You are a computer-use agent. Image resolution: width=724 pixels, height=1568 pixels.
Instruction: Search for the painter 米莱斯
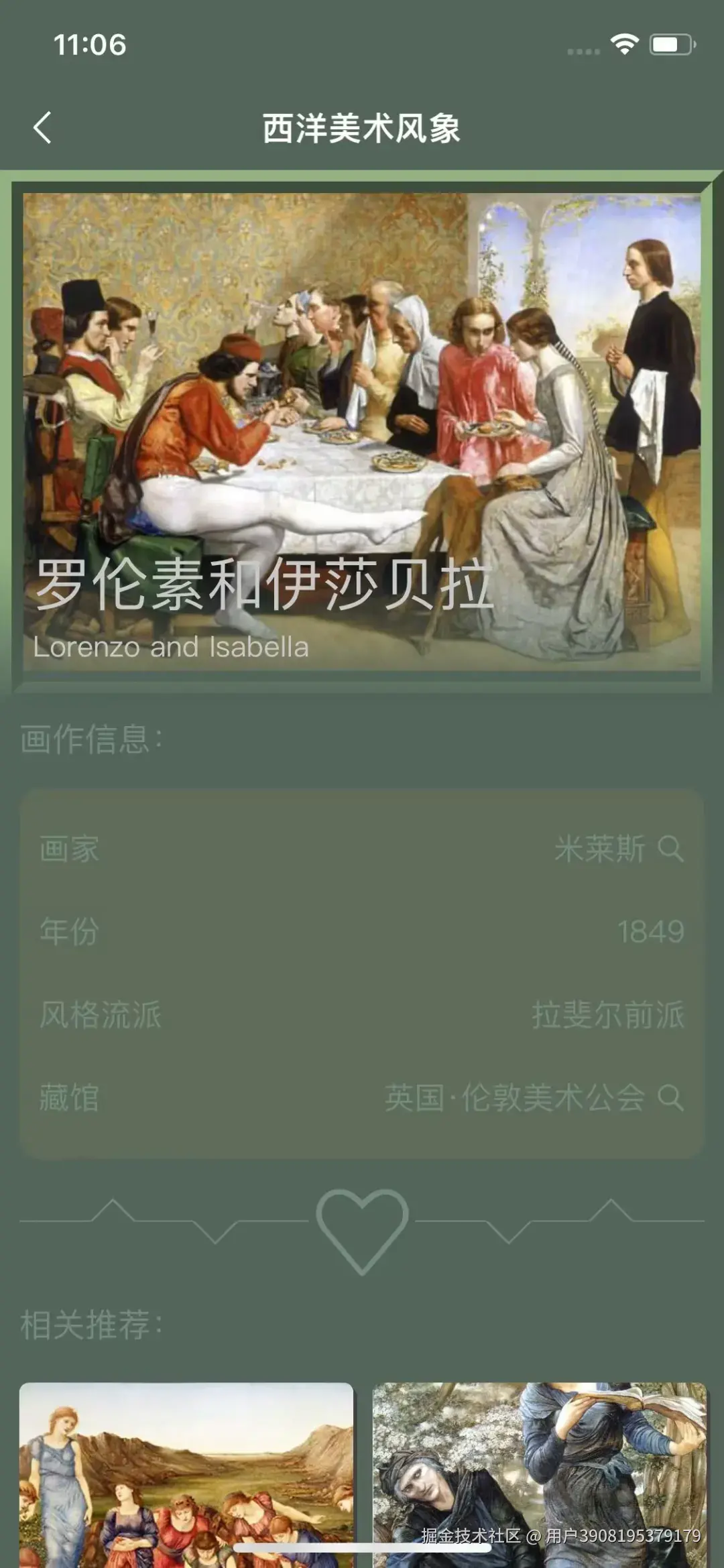(670, 849)
